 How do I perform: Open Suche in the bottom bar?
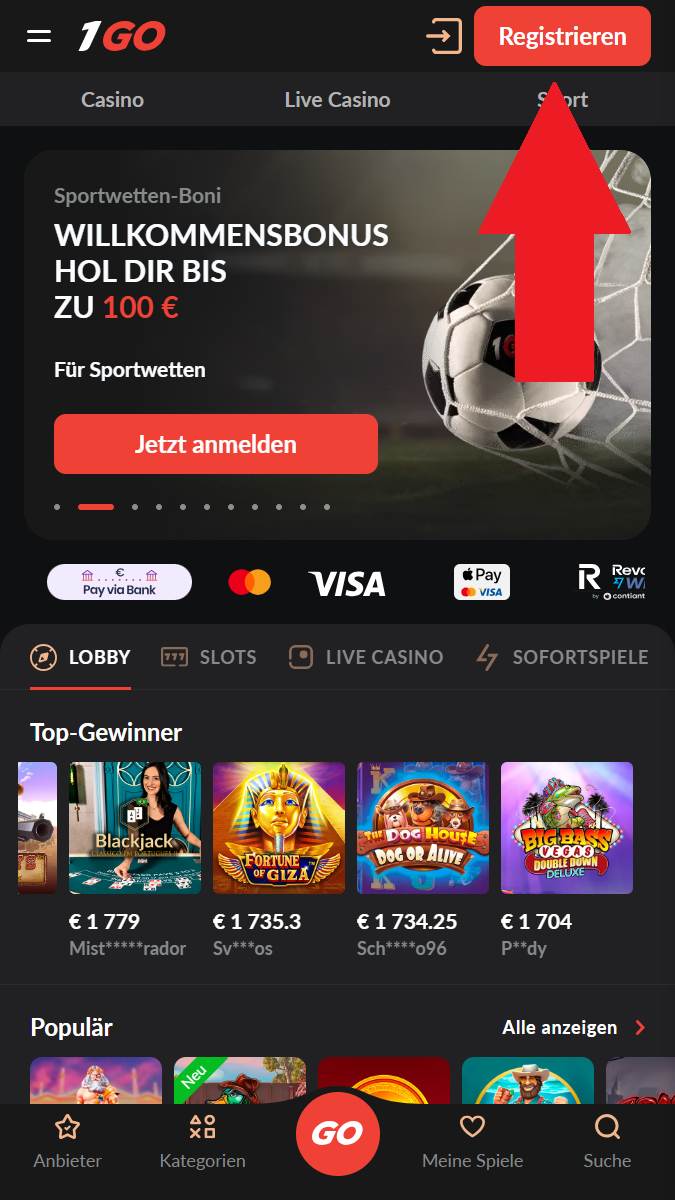click(607, 1142)
